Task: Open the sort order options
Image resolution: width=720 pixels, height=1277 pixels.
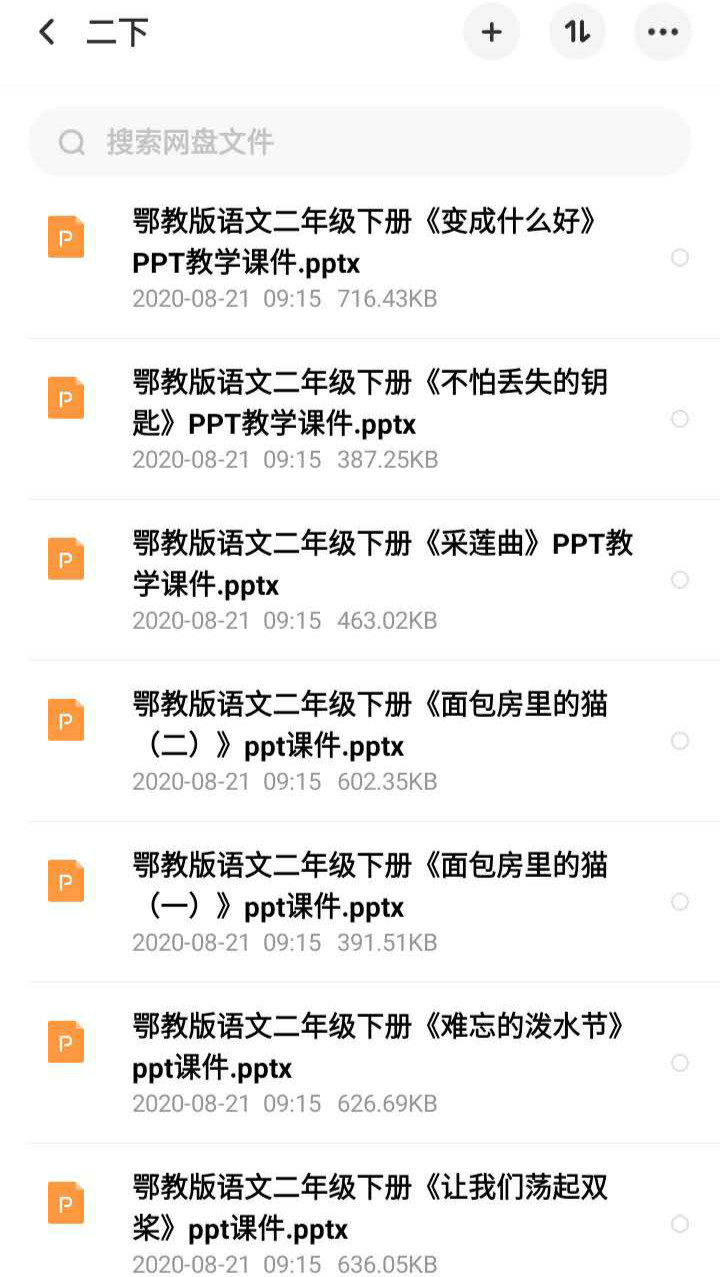Action: pos(577,32)
